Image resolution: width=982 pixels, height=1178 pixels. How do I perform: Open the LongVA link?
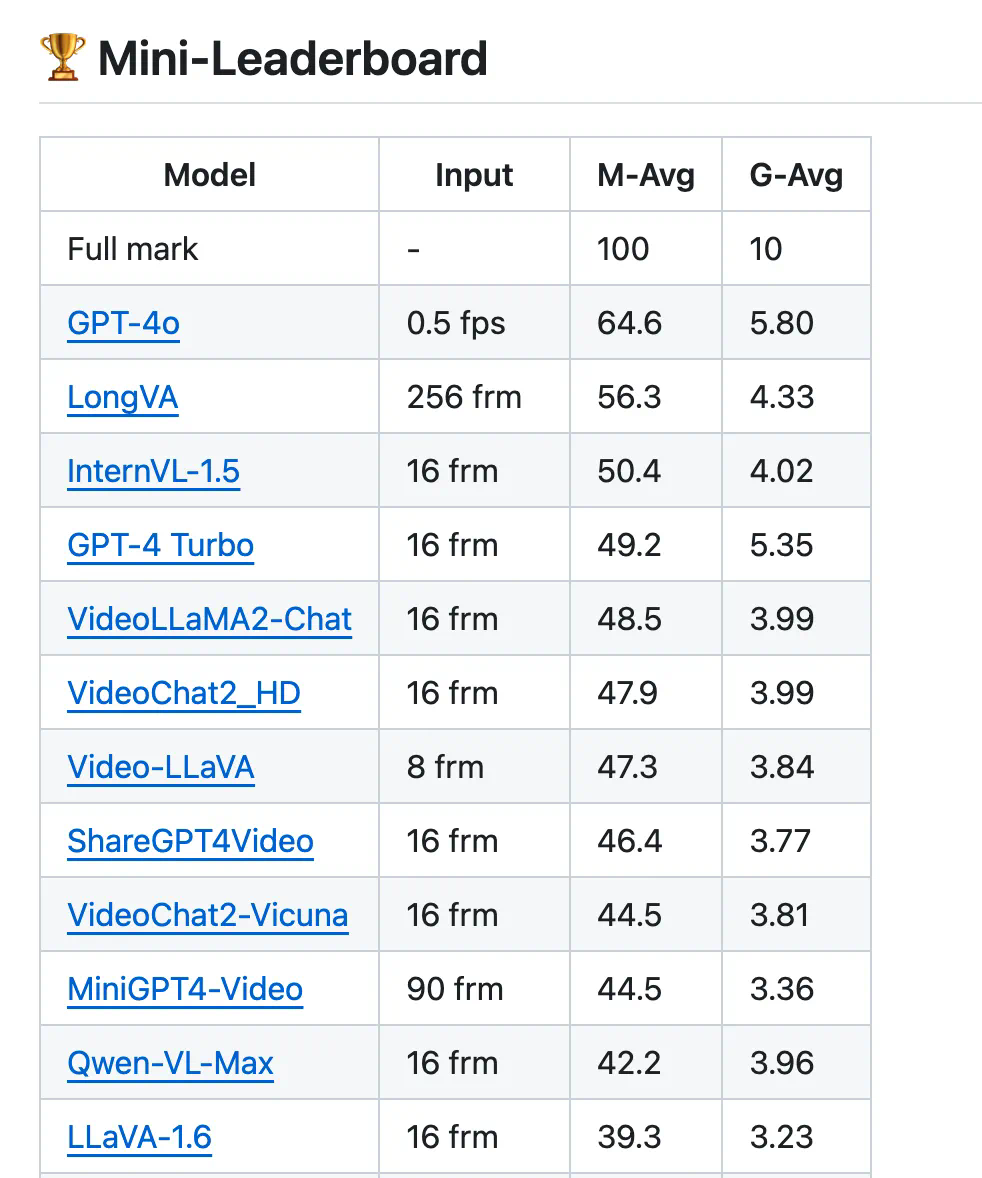click(x=122, y=398)
